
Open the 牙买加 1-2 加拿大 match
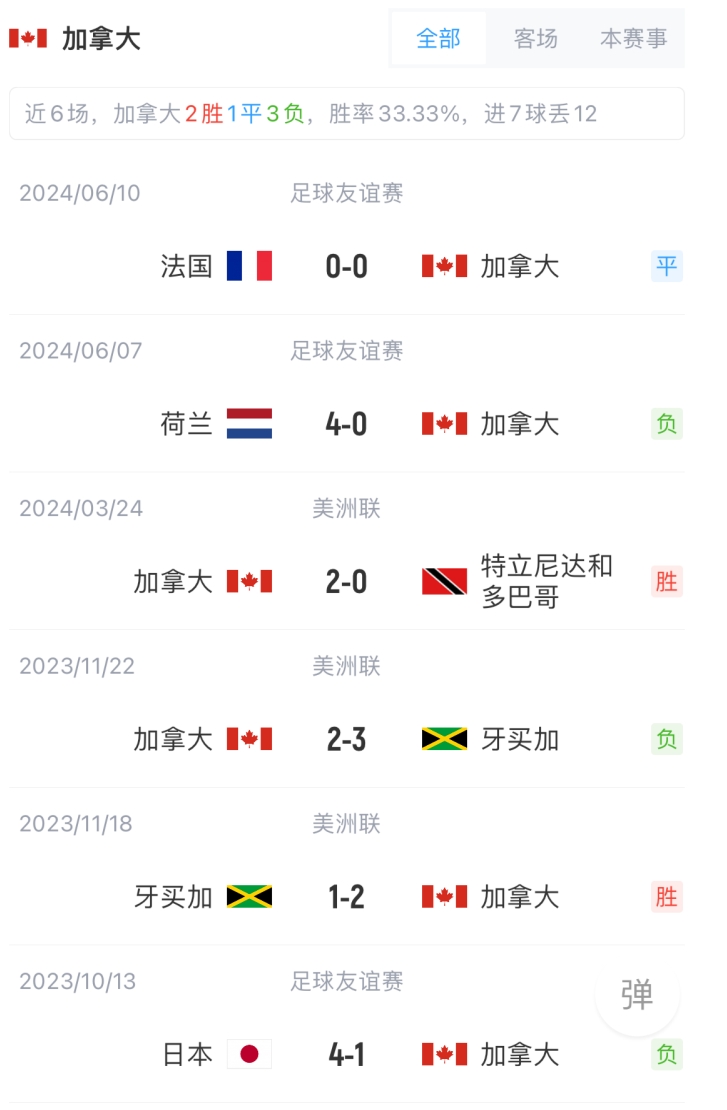coord(346,897)
